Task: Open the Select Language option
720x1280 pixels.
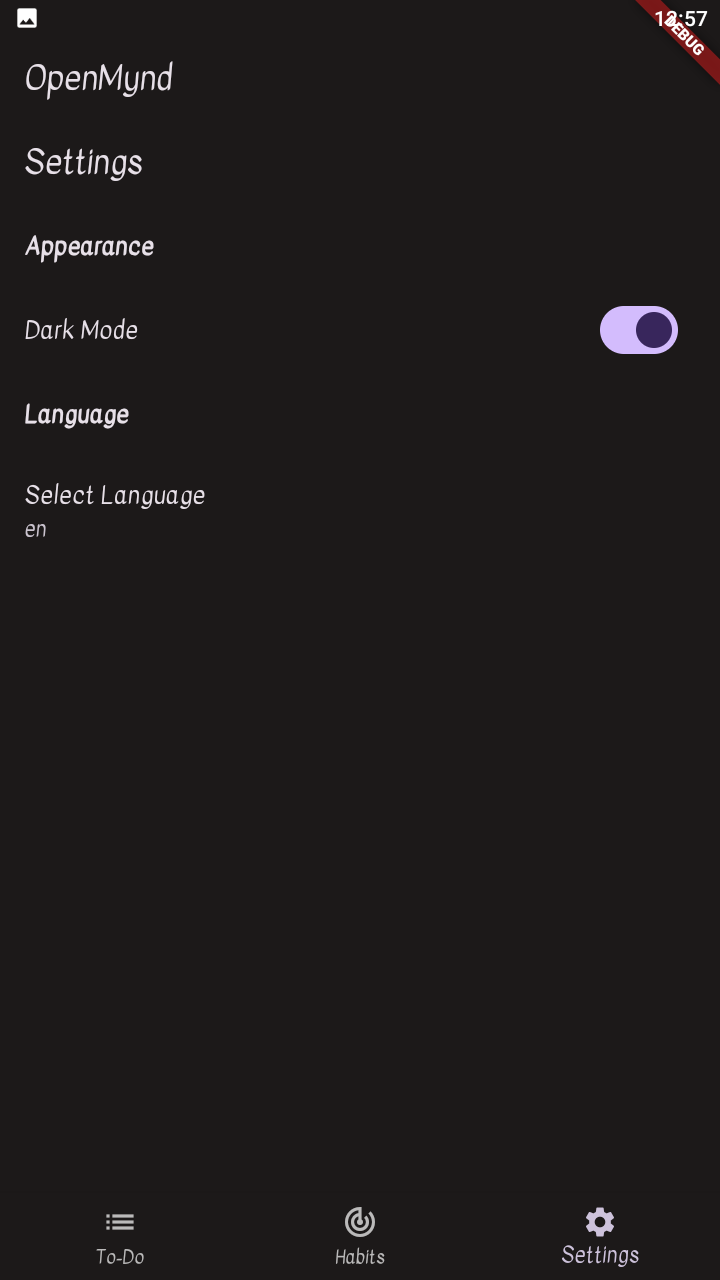Action: (x=360, y=511)
